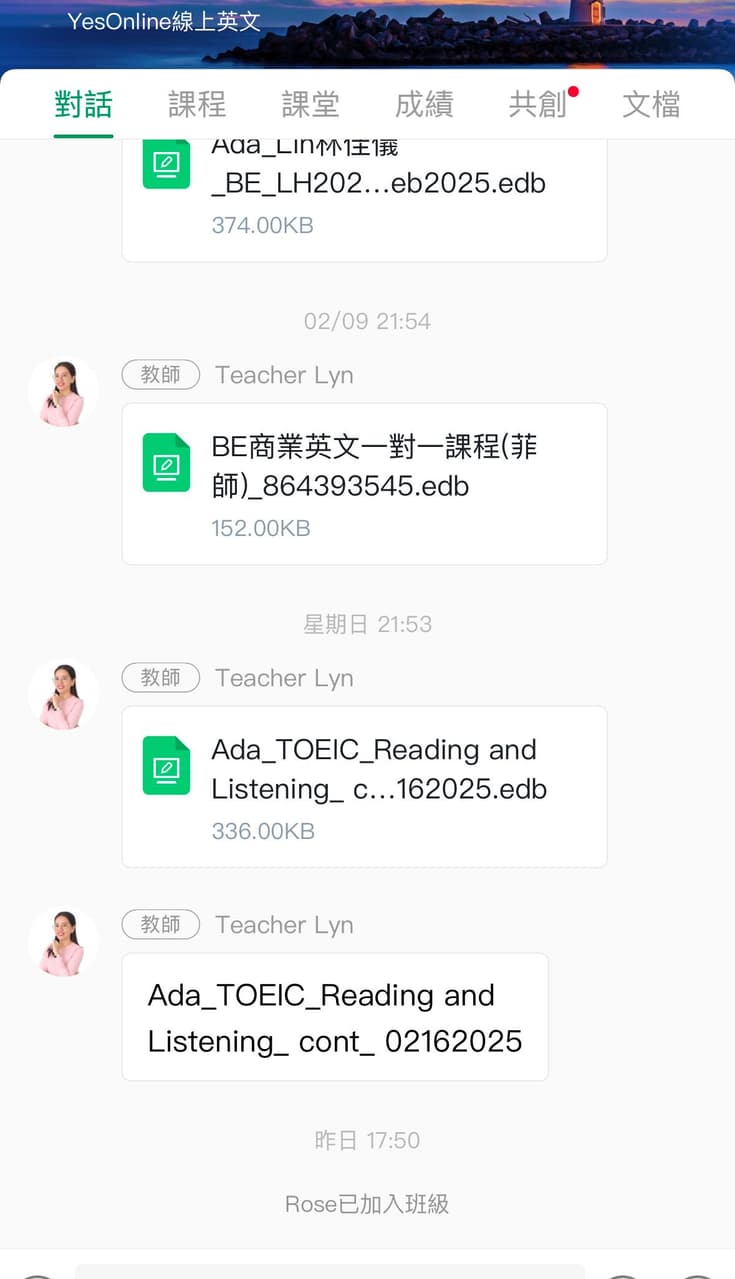
Task: Open the BE商業英文一對一課程 edb file
Action: point(364,484)
